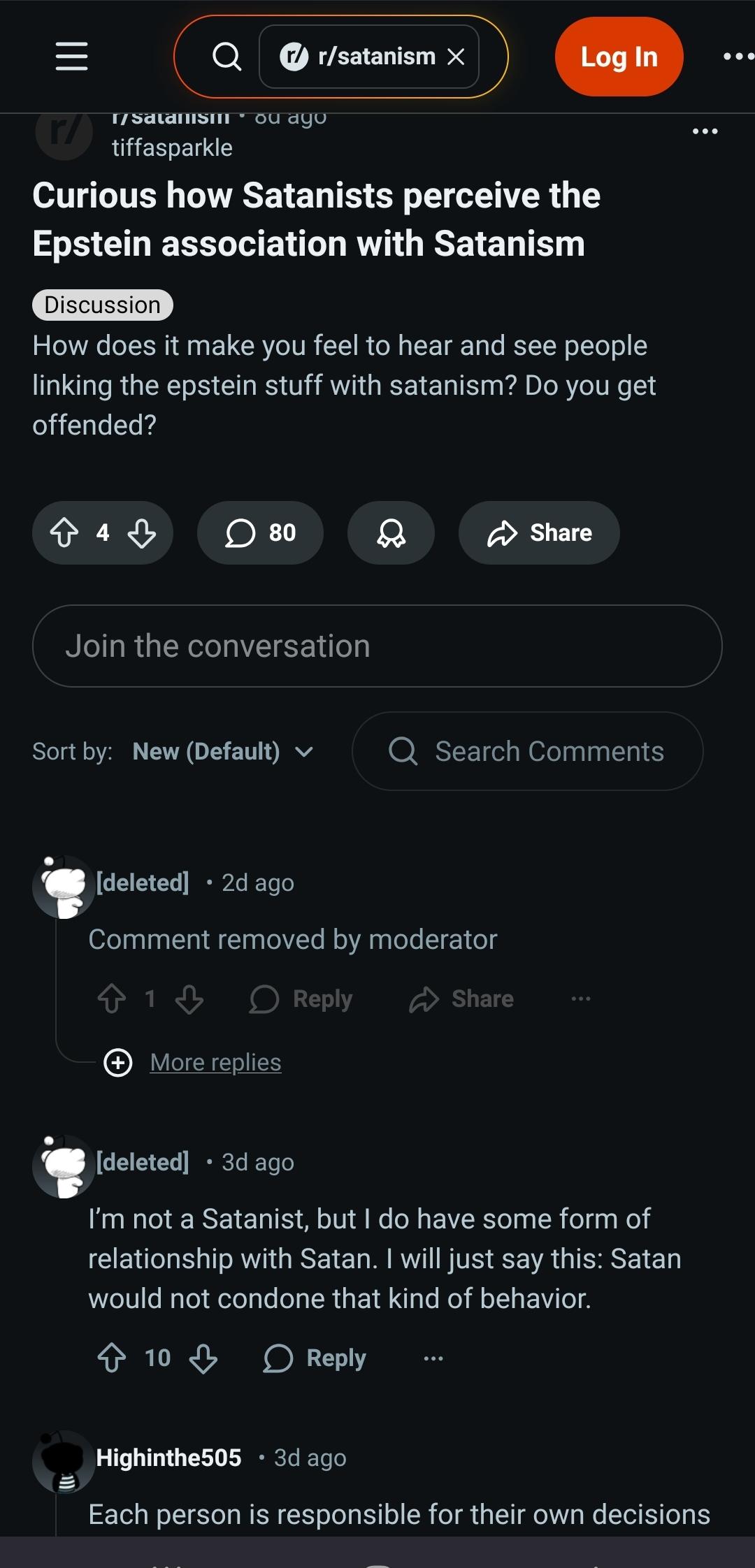Downvote the Epstein association post

(x=142, y=532)
